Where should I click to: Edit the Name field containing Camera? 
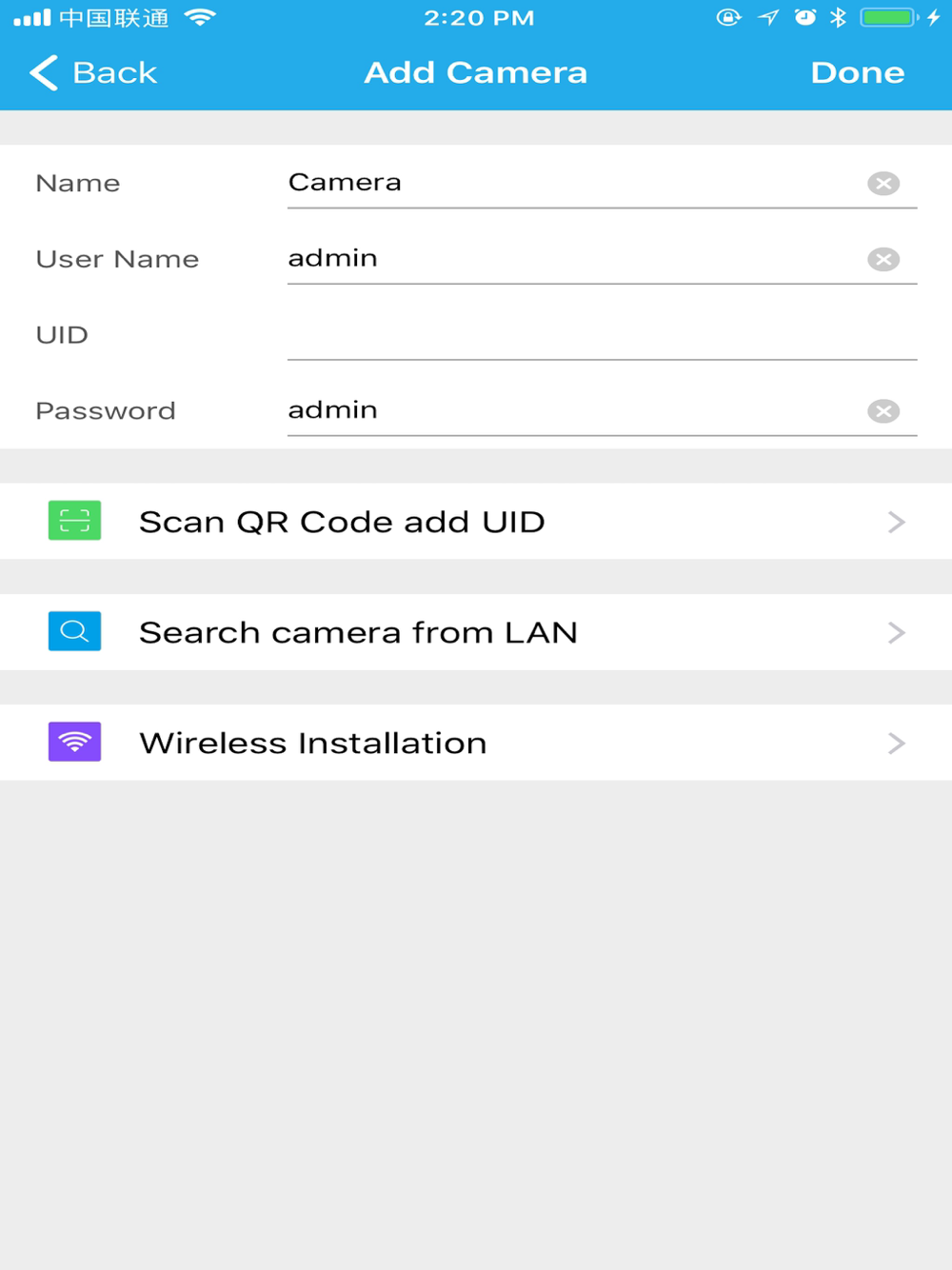tap(571, 182)
